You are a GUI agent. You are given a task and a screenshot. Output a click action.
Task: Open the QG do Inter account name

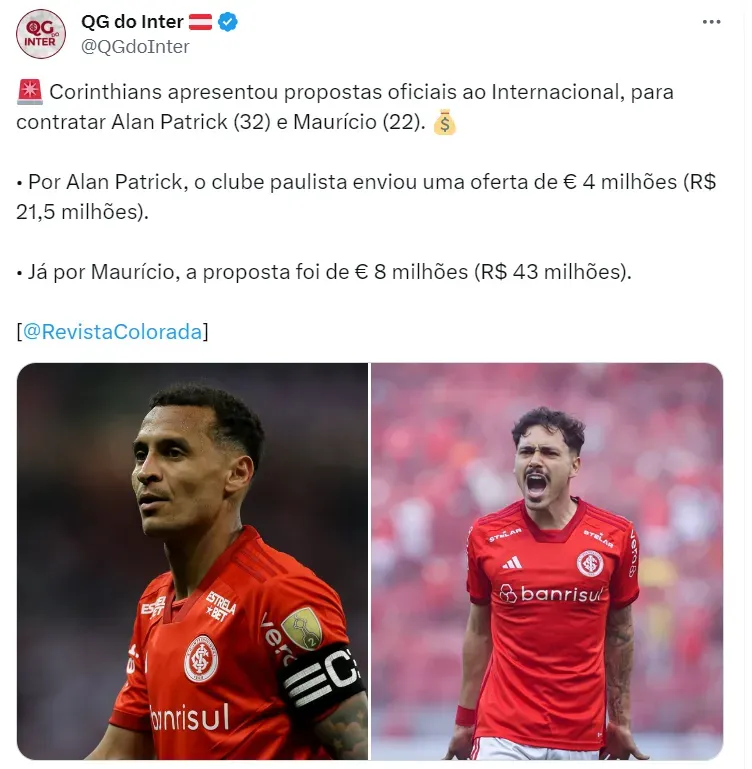132,22
